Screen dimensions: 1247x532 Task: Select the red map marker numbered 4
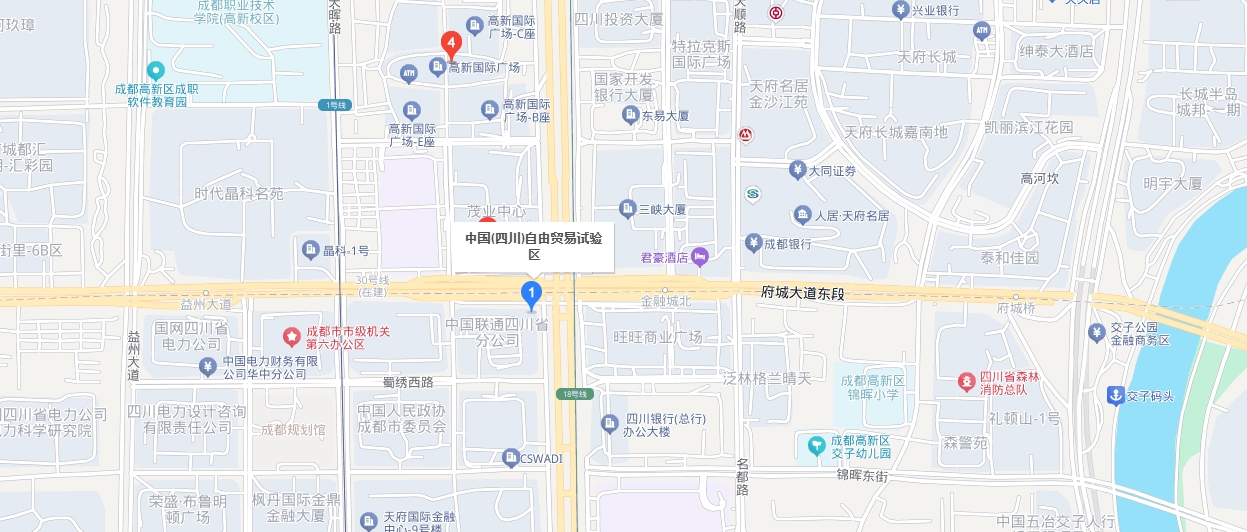(451, 44)
